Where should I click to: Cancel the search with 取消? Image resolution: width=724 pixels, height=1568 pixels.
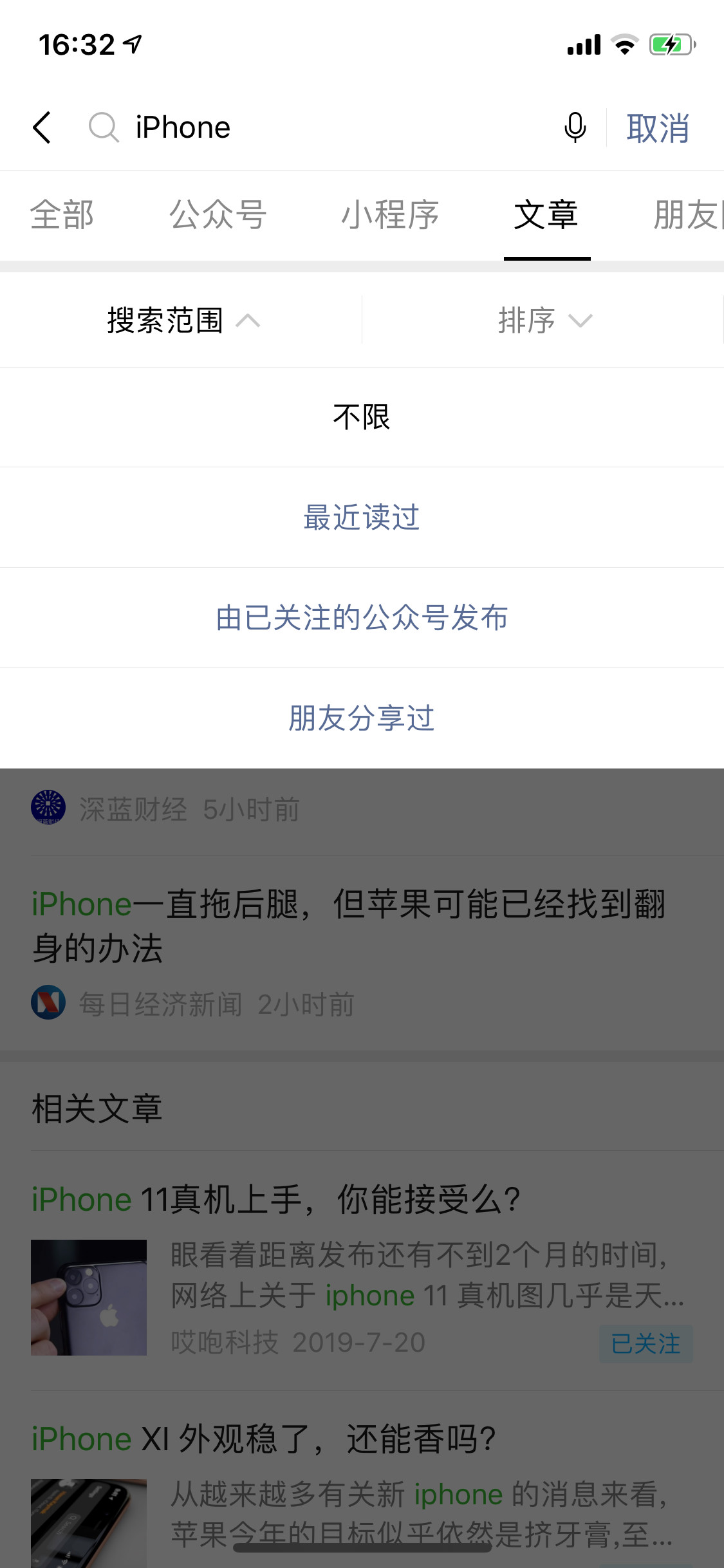658,128
